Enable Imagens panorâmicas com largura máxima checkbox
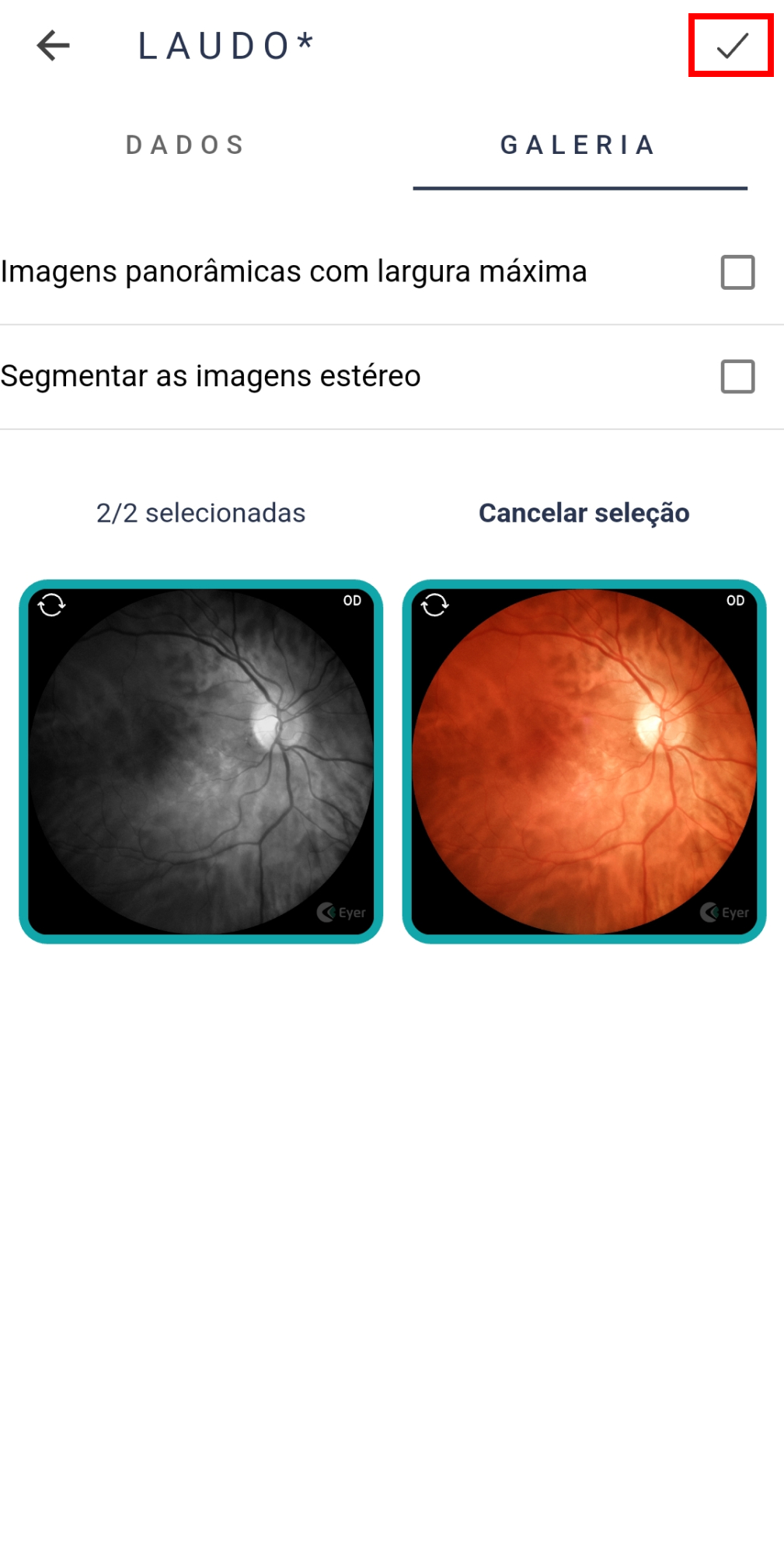This screenshot has width=784, height=1567. [737, 272]
